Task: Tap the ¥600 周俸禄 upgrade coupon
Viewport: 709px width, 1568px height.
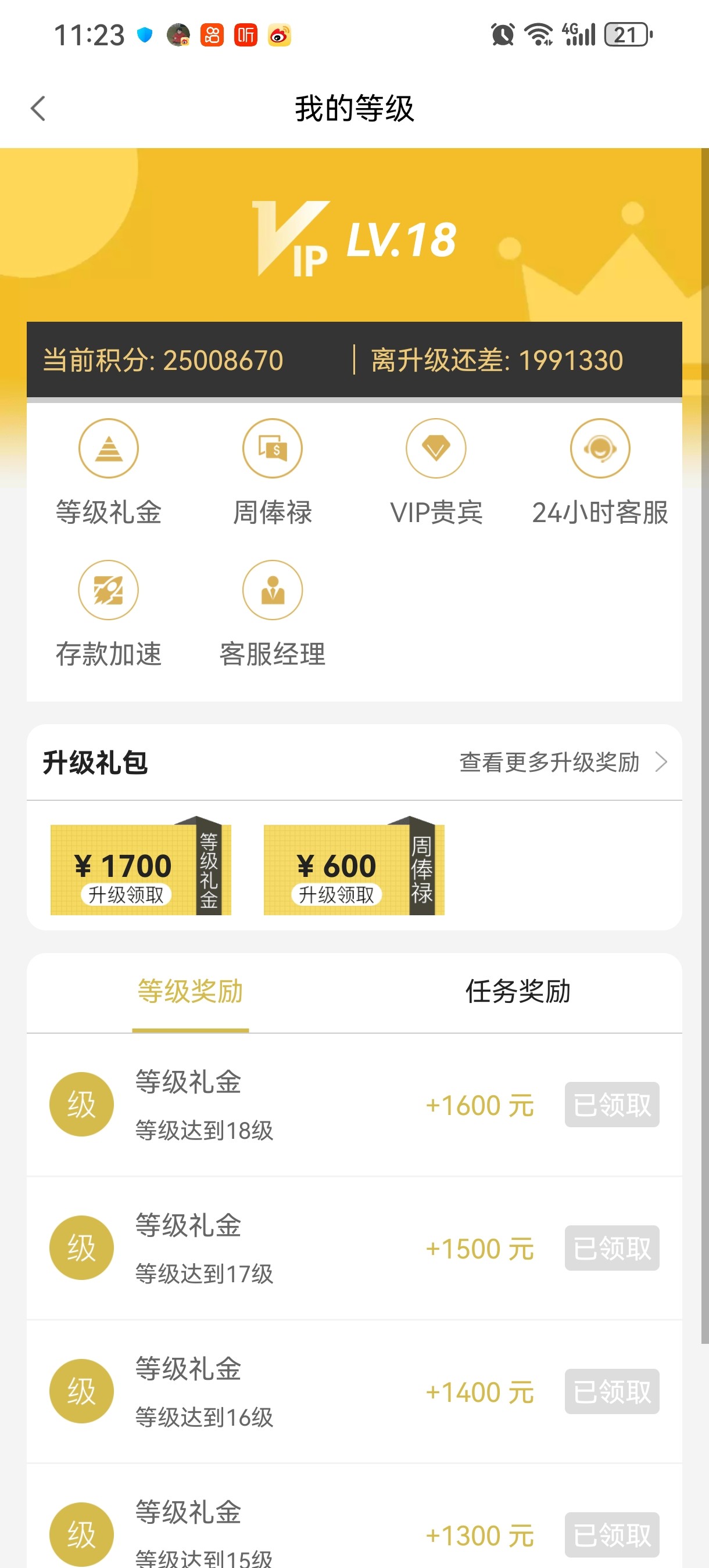Action: (354, 869)
